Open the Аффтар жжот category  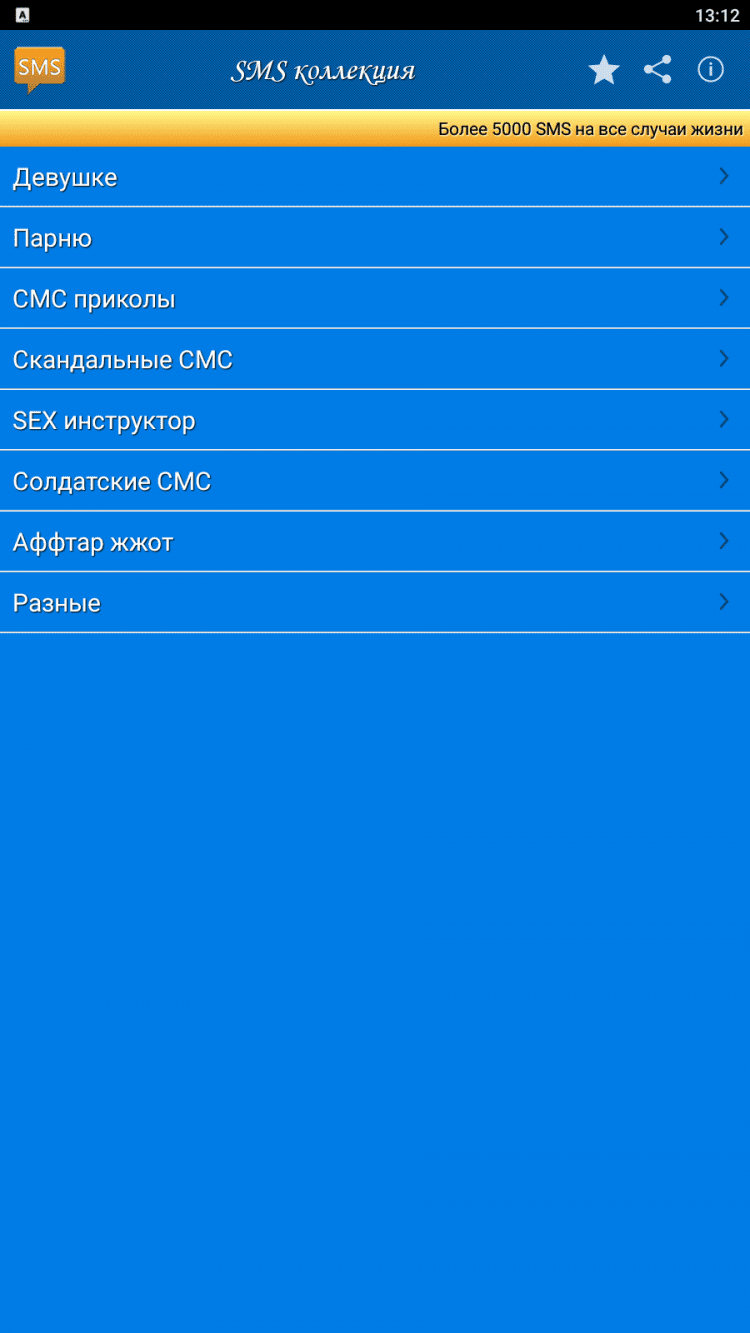click(x=375, y=543)
